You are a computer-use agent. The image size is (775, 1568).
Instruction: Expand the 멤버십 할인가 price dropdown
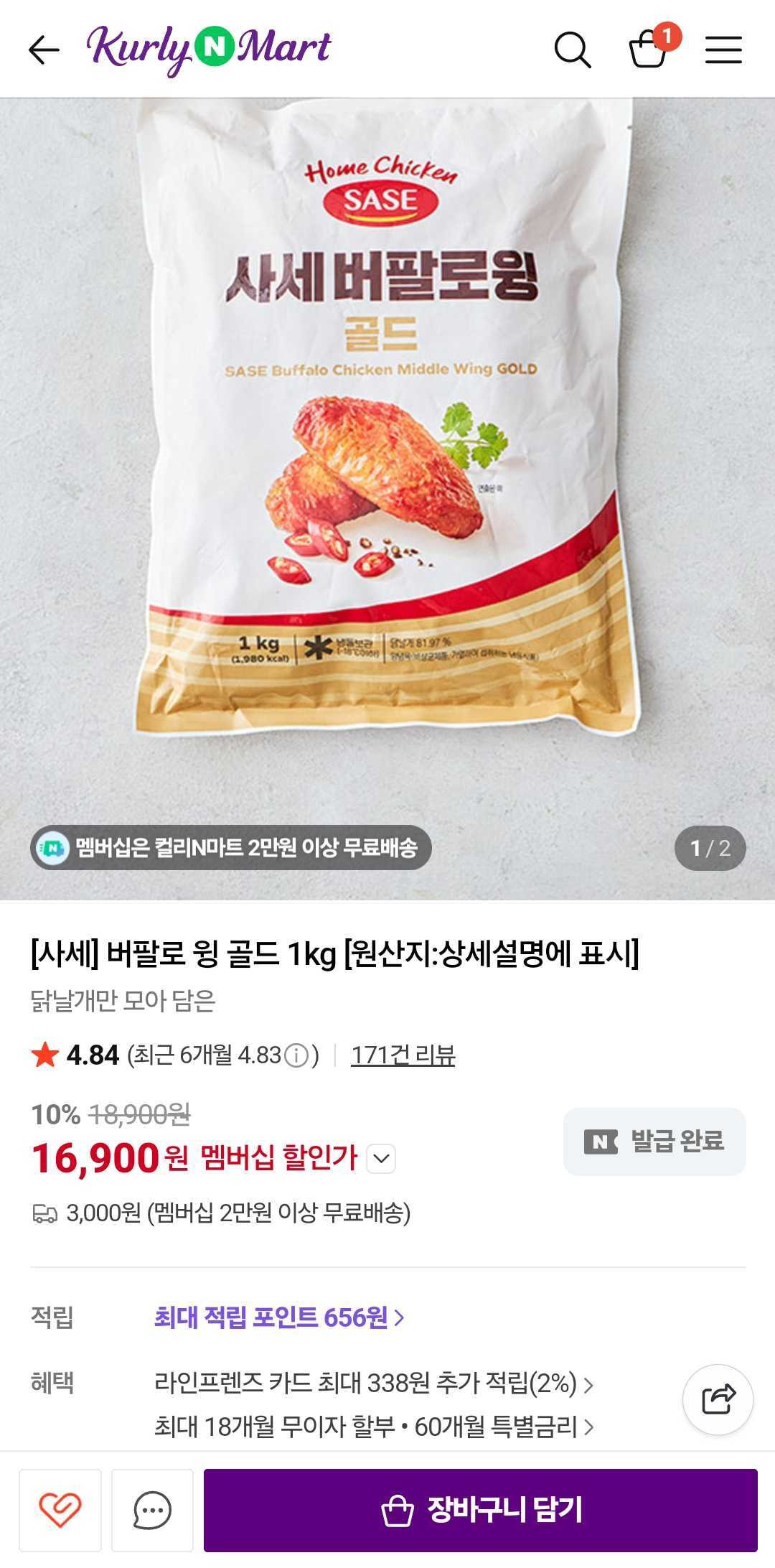[381, 1158]
